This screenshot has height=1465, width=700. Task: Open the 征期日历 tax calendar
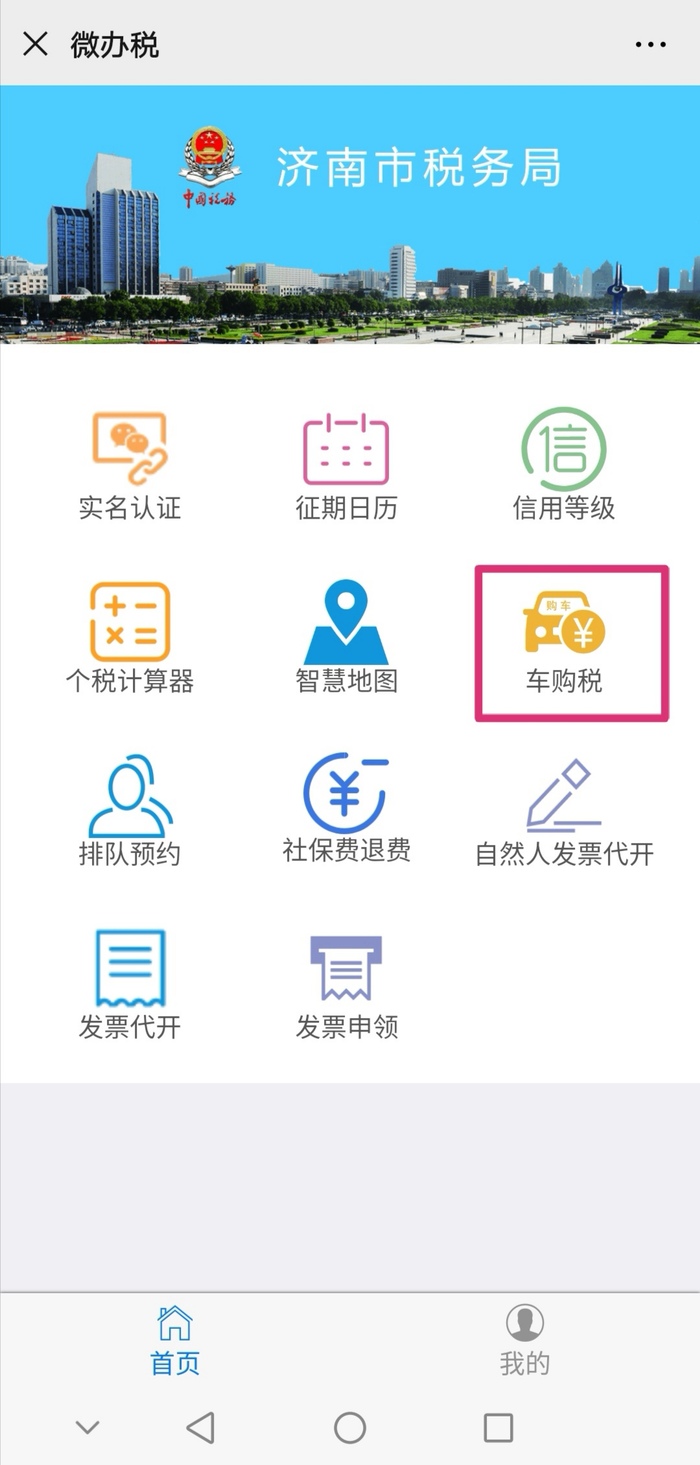coord(346,466)
